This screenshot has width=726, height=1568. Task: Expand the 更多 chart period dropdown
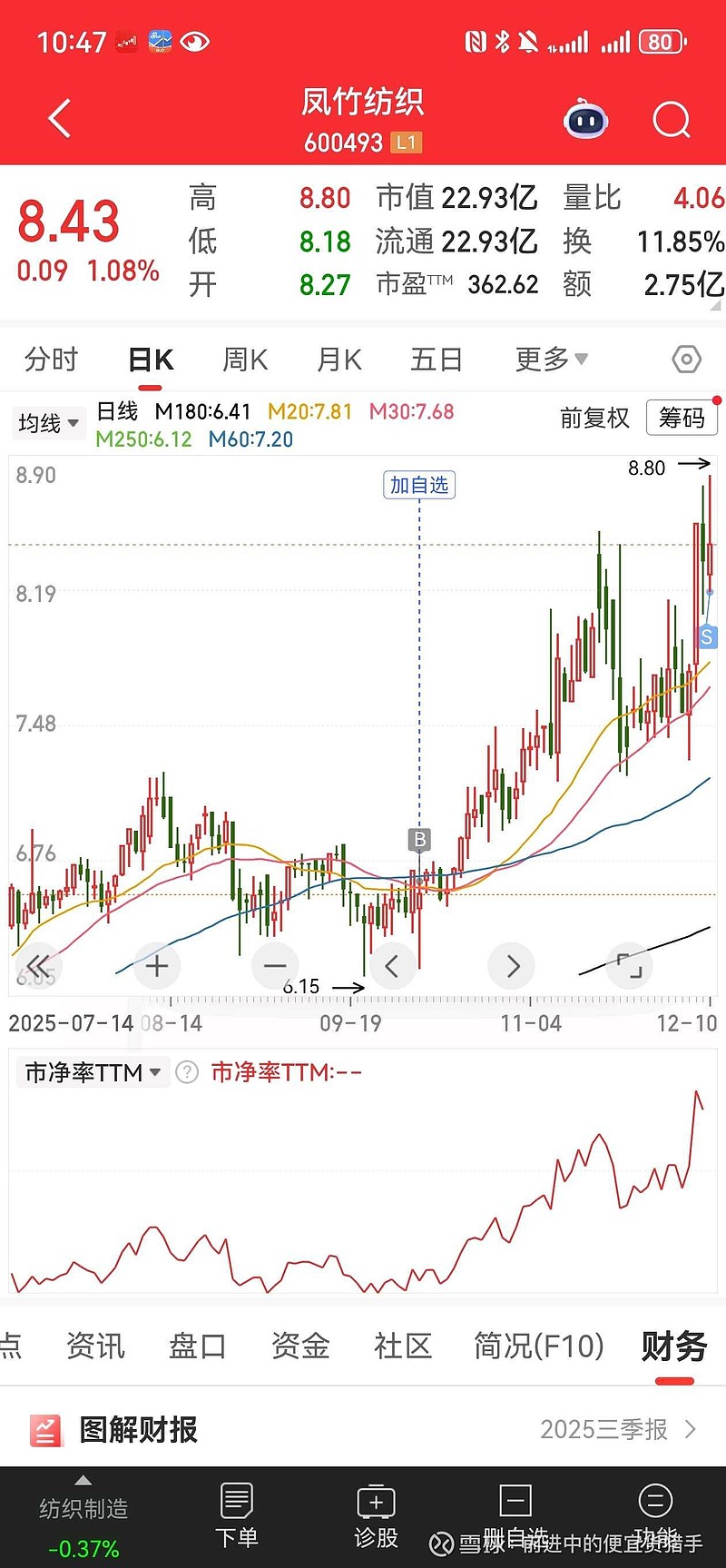pos(550,360)
